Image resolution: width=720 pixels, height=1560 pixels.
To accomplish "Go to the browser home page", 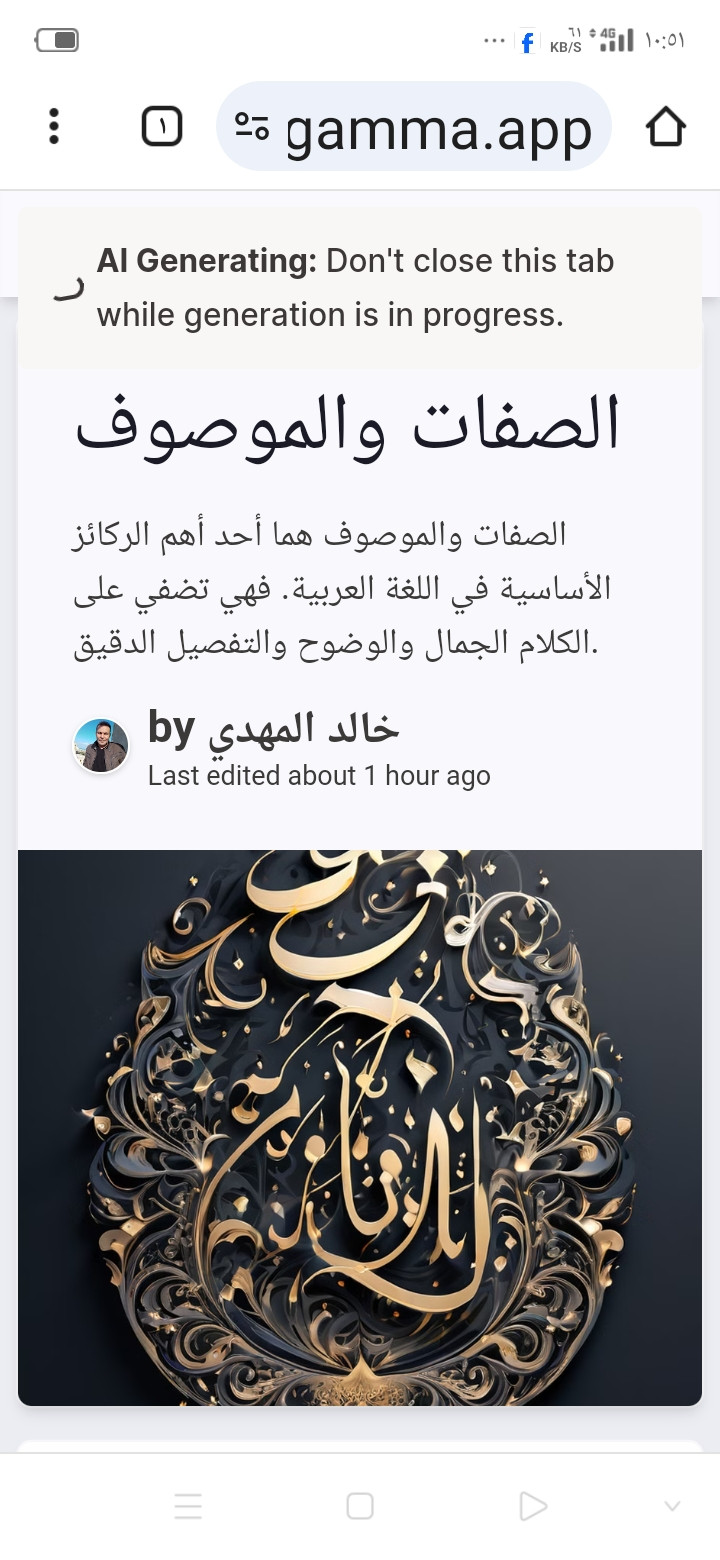I will tap(665, 127).
